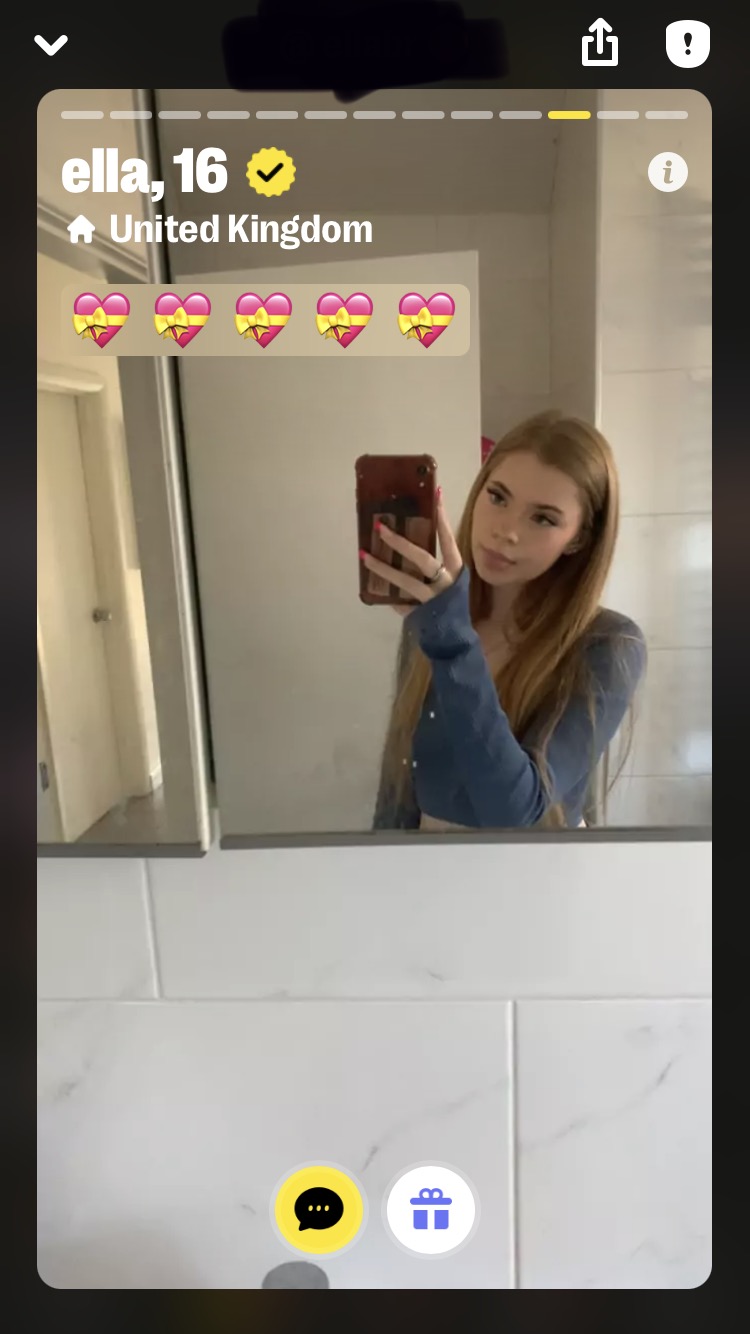Share ella's profile
Viewport: 750px width, 1334px height.
[x=600, y=44]
